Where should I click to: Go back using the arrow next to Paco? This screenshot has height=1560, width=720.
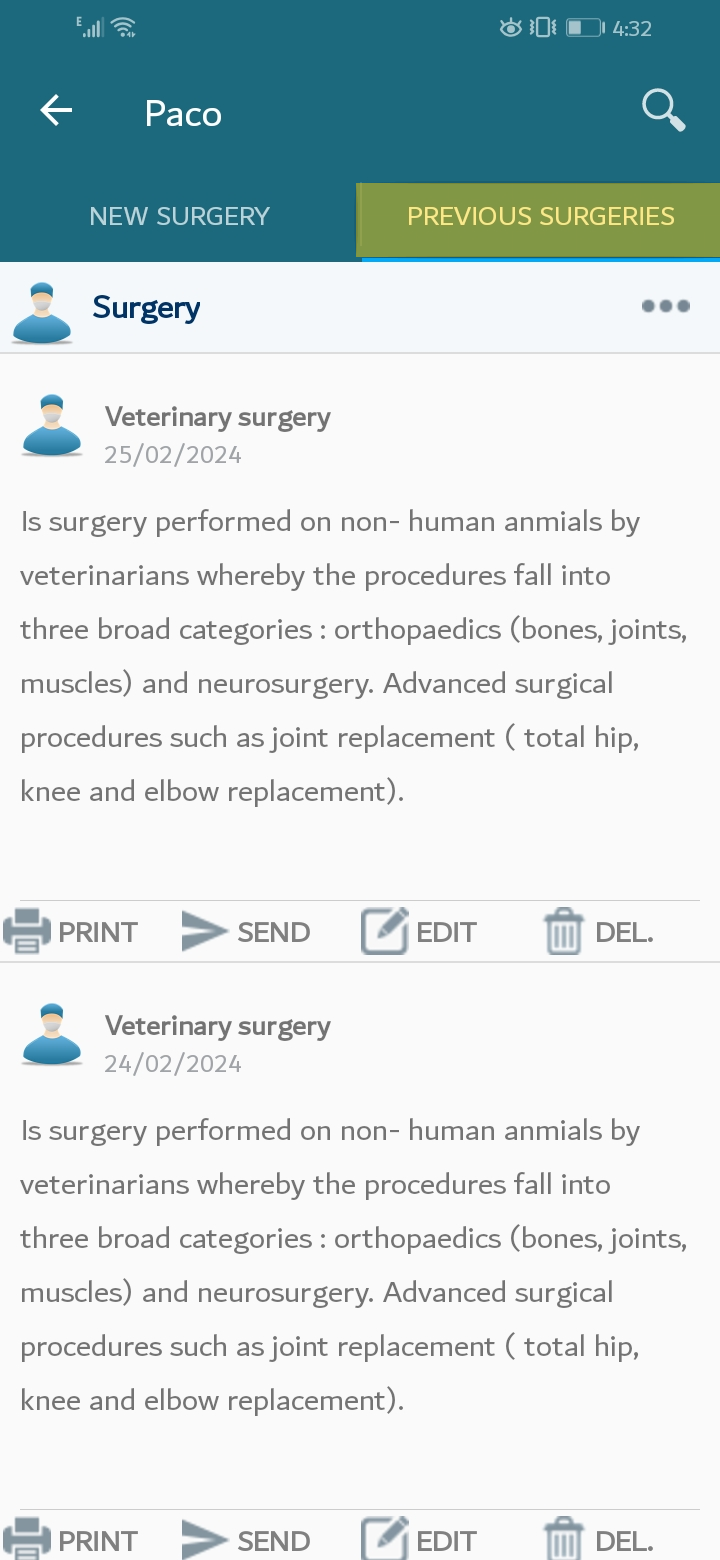click(56, 111)
